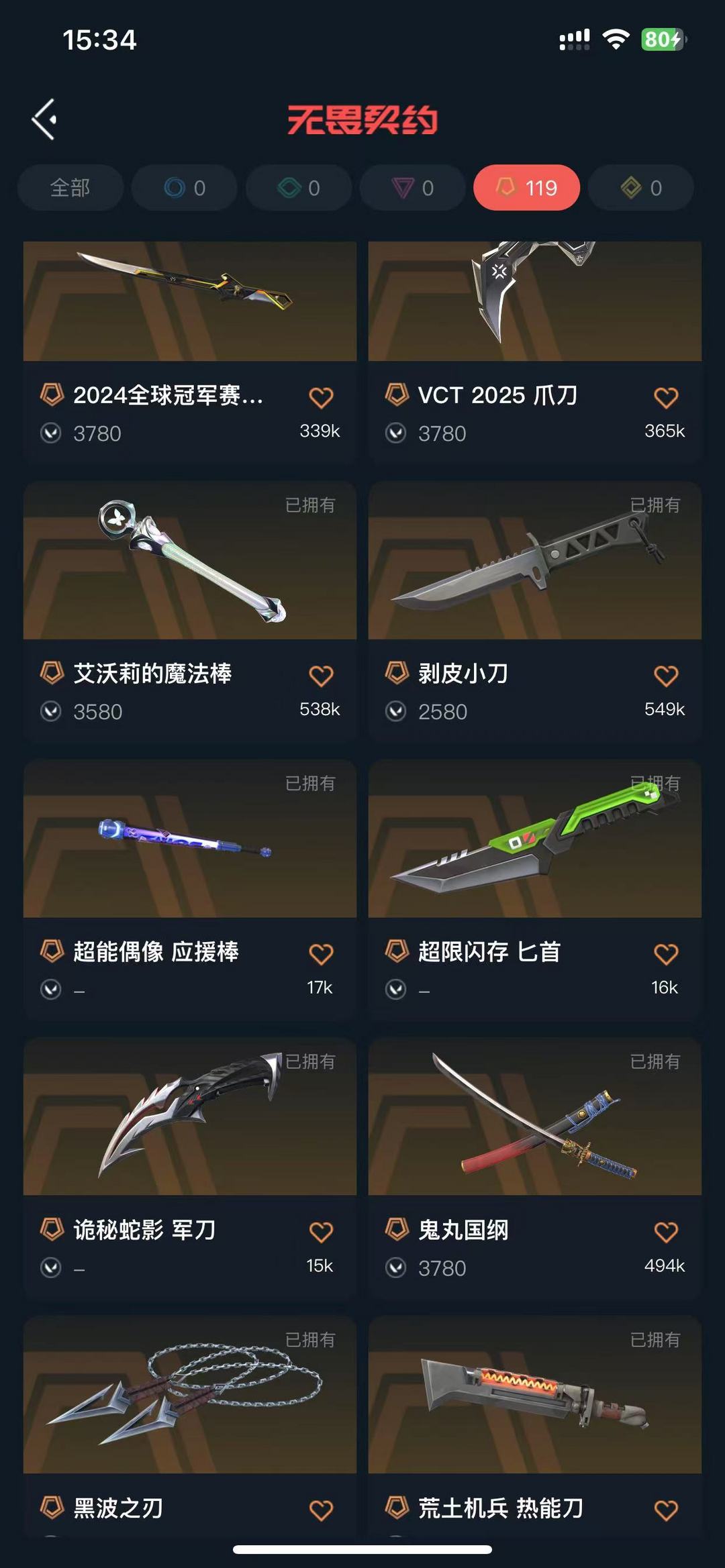Switch to the blue circle tier filter
This screenshot has width=725, height=1568.
pyautogui.click(x=185, y=188)
